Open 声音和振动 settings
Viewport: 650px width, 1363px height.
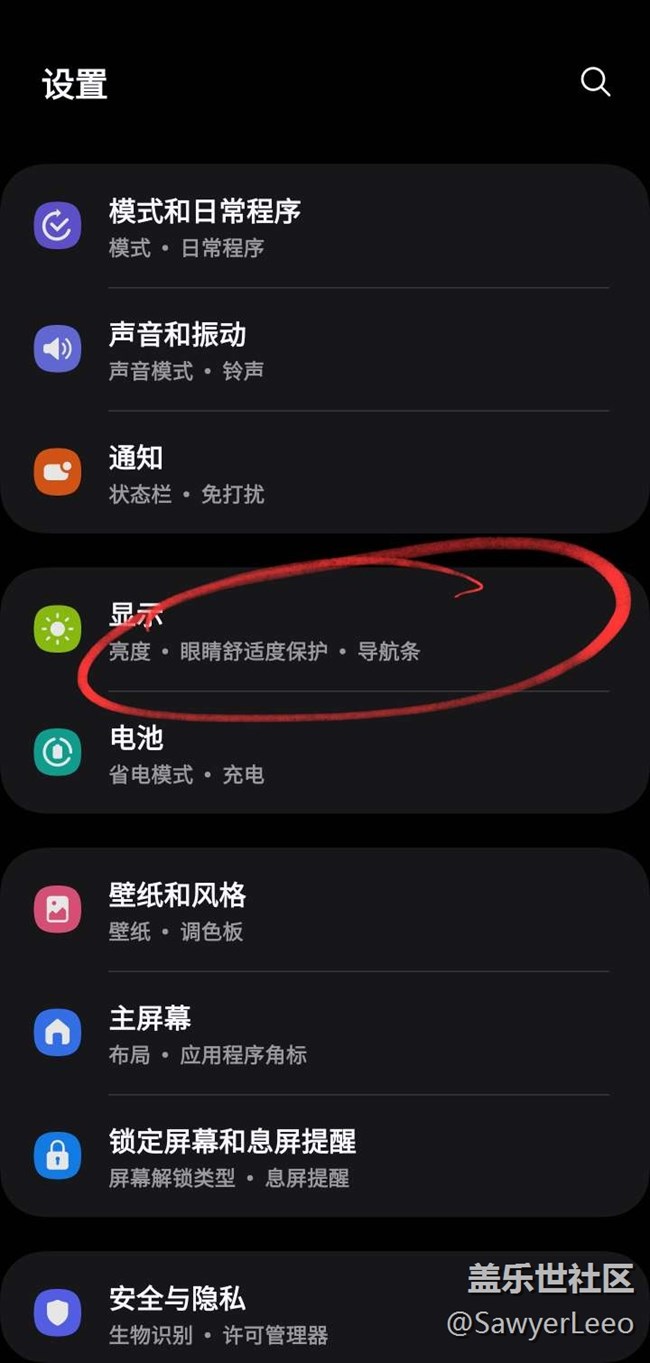[325, 350]
